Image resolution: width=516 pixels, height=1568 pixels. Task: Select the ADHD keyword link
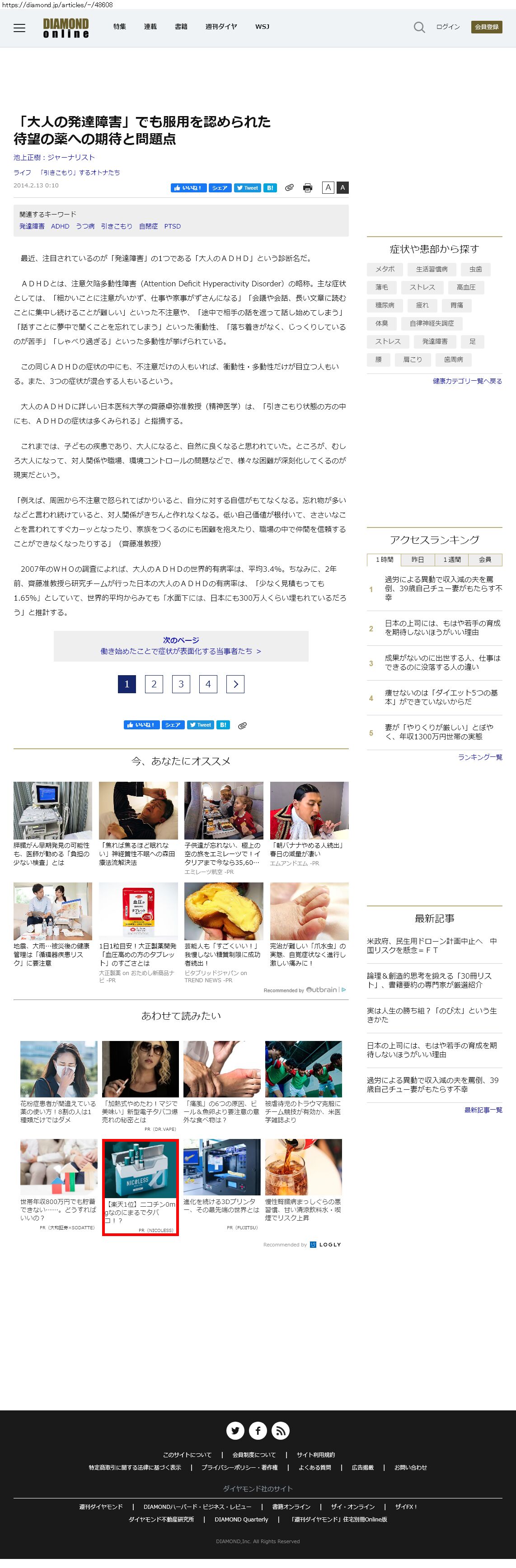(x=60, y=226)
